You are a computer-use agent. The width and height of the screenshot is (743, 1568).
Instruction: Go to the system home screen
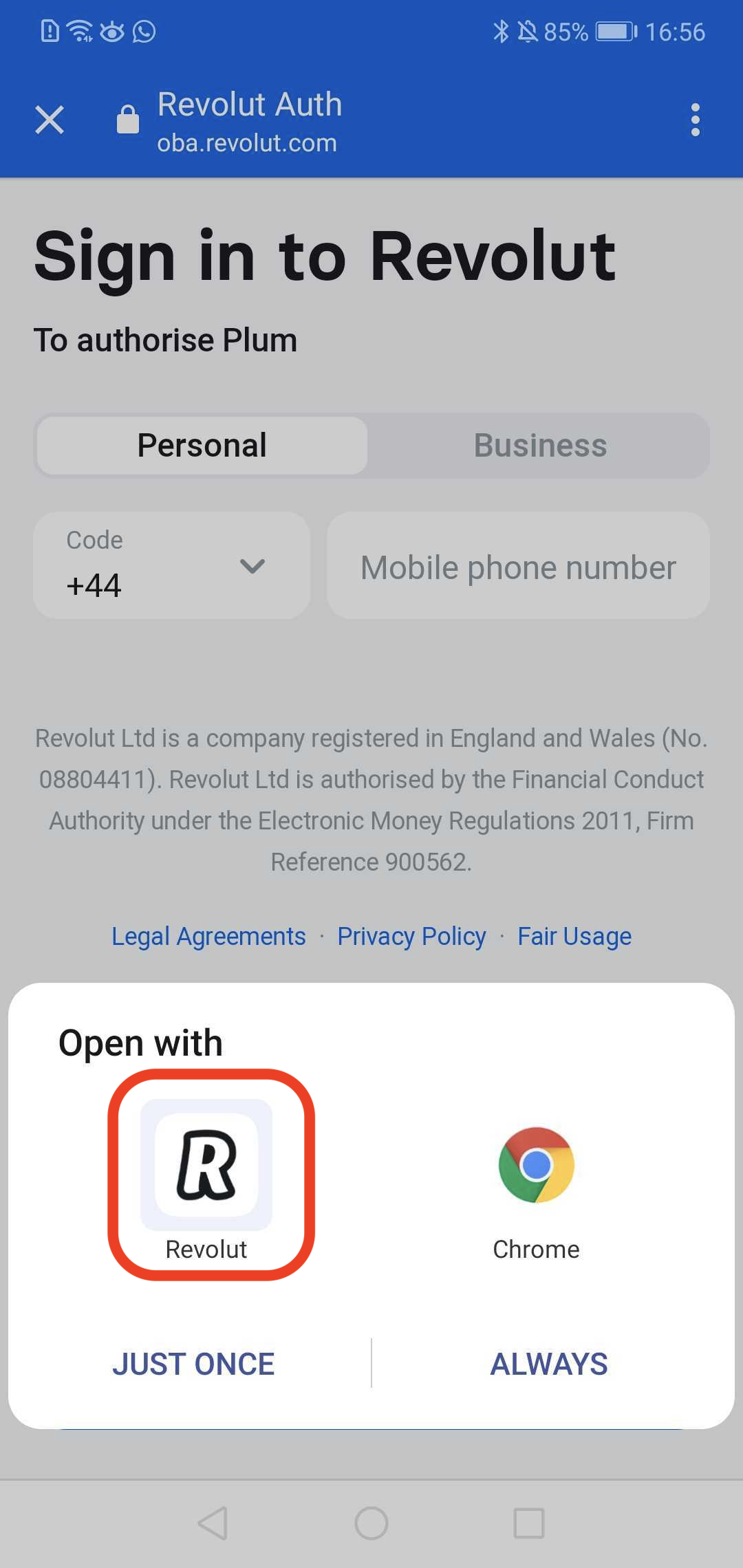(x=371, y=1523)
